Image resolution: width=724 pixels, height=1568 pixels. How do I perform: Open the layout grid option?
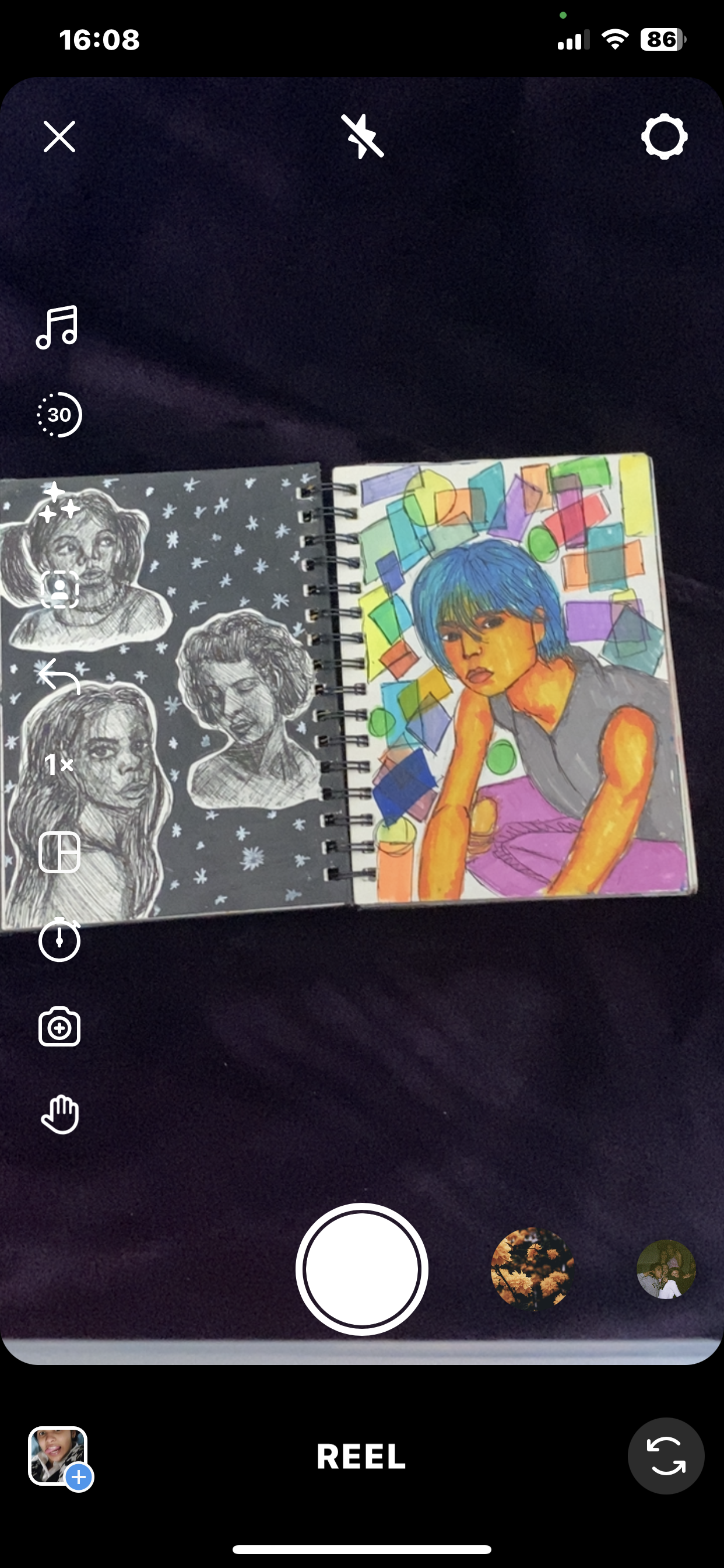[x=59, y=852]
